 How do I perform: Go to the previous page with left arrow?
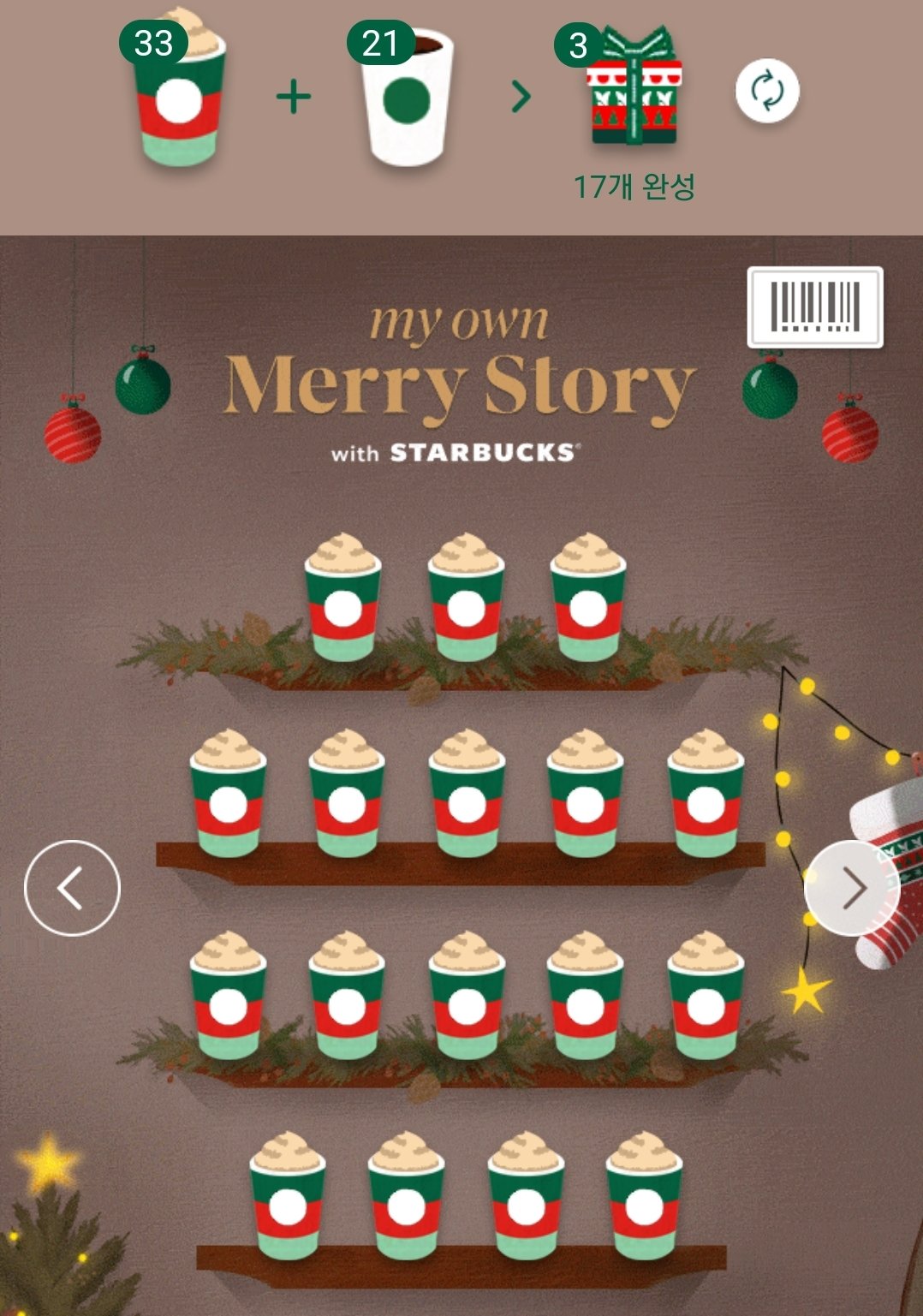tap(72, 888)
